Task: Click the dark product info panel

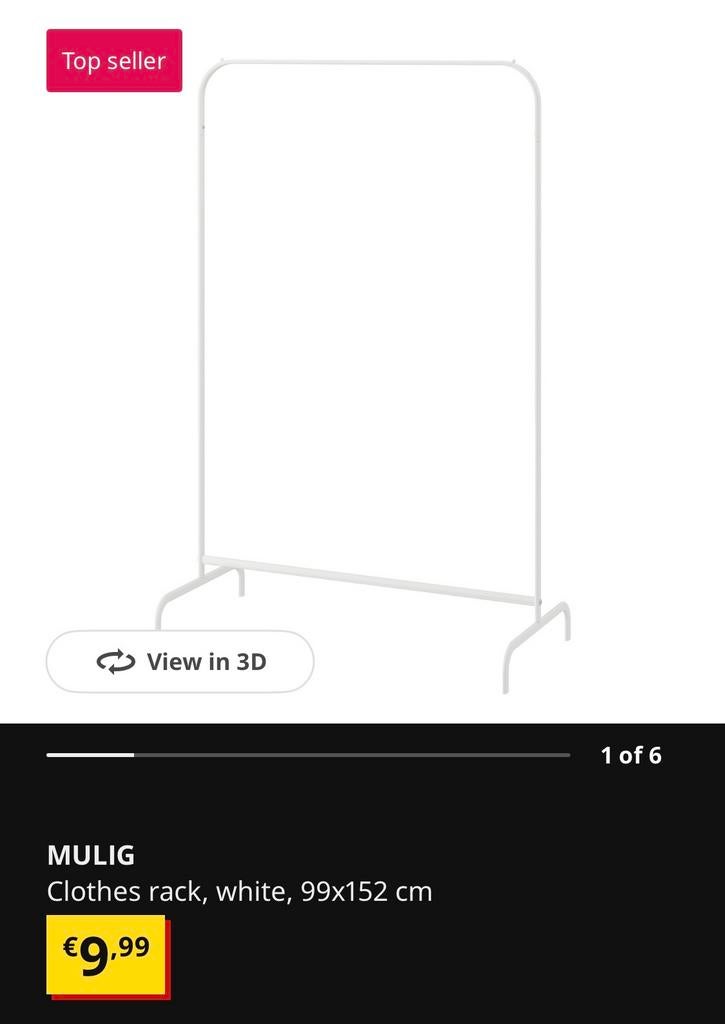Action: 362,870
